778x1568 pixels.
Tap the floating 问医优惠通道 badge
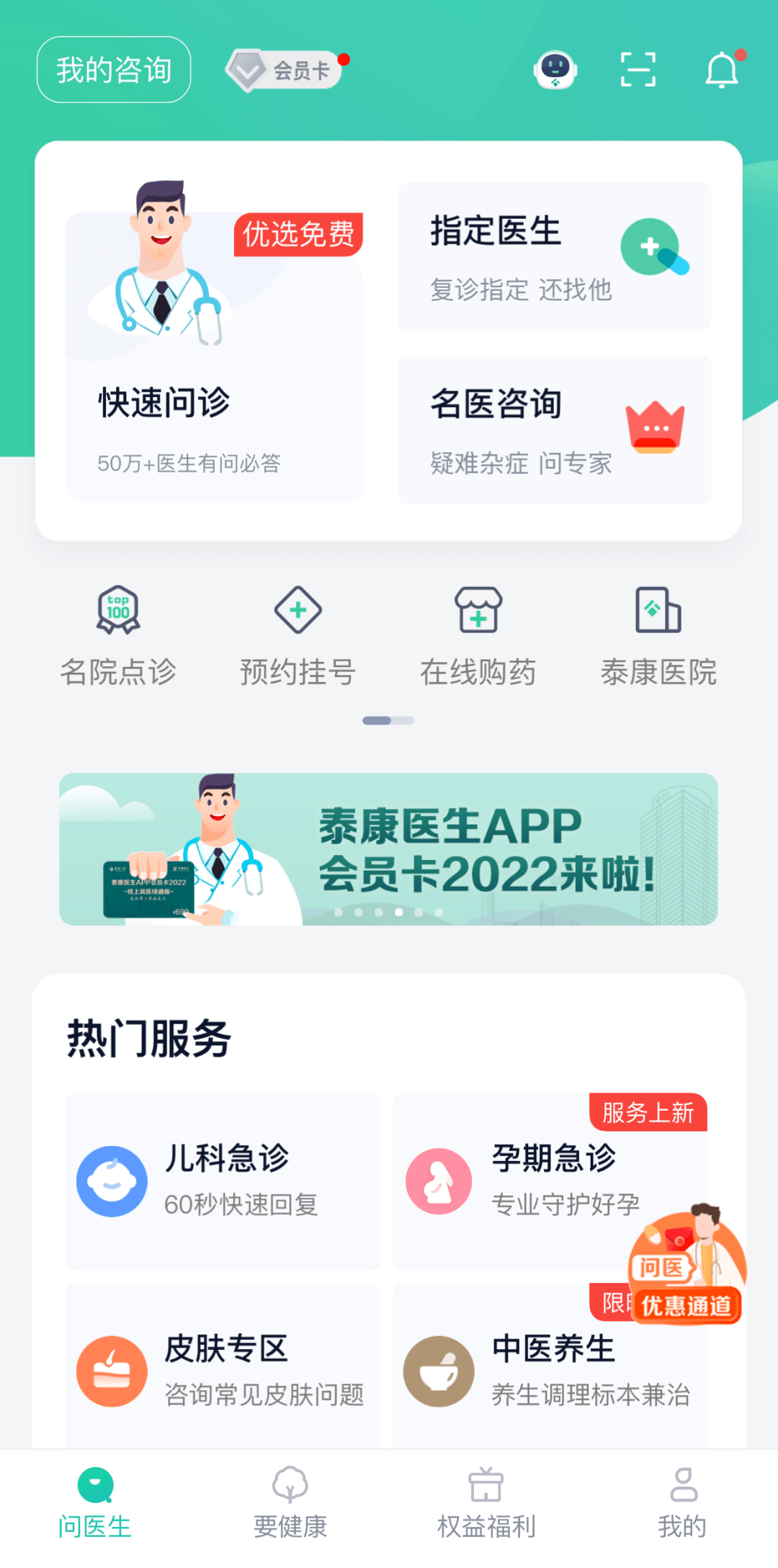pyautogui.click(x=687, y=1266)
